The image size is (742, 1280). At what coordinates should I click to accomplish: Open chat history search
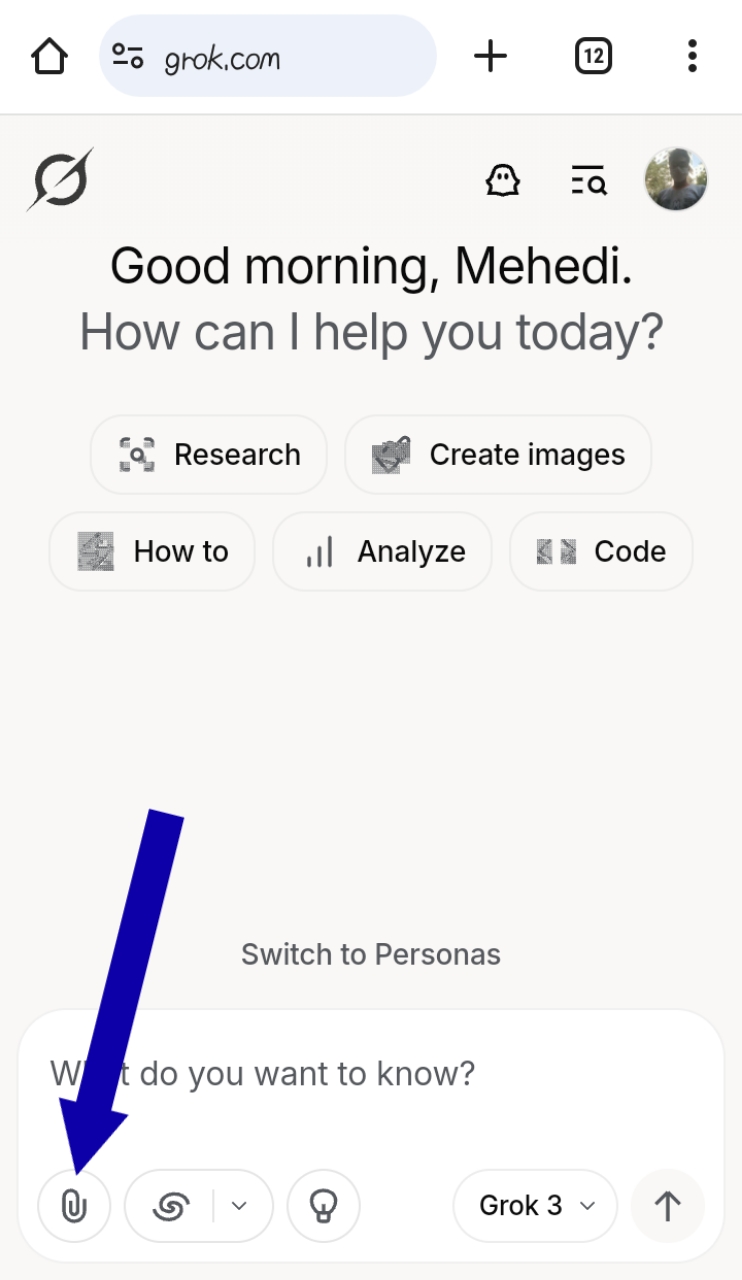589,181
